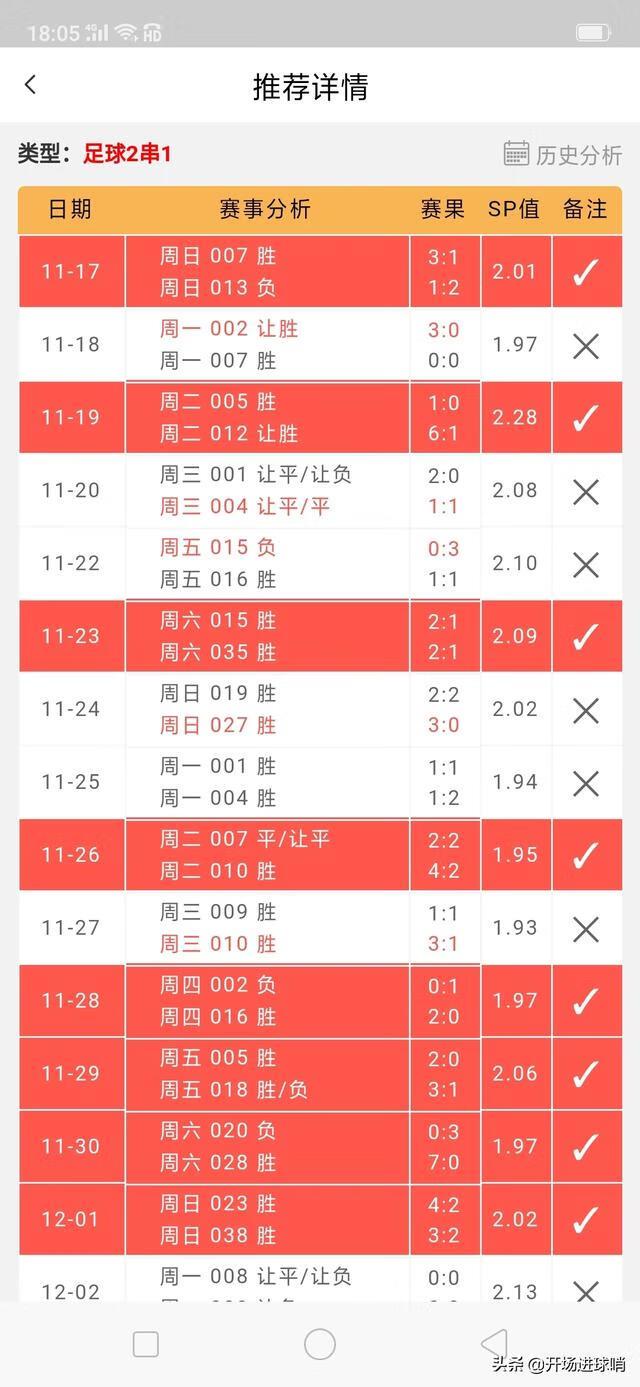Viewport: 640px width, 1387px height.
Task: Open 历史分析 history analysis
Action: (x=563, y=154)
